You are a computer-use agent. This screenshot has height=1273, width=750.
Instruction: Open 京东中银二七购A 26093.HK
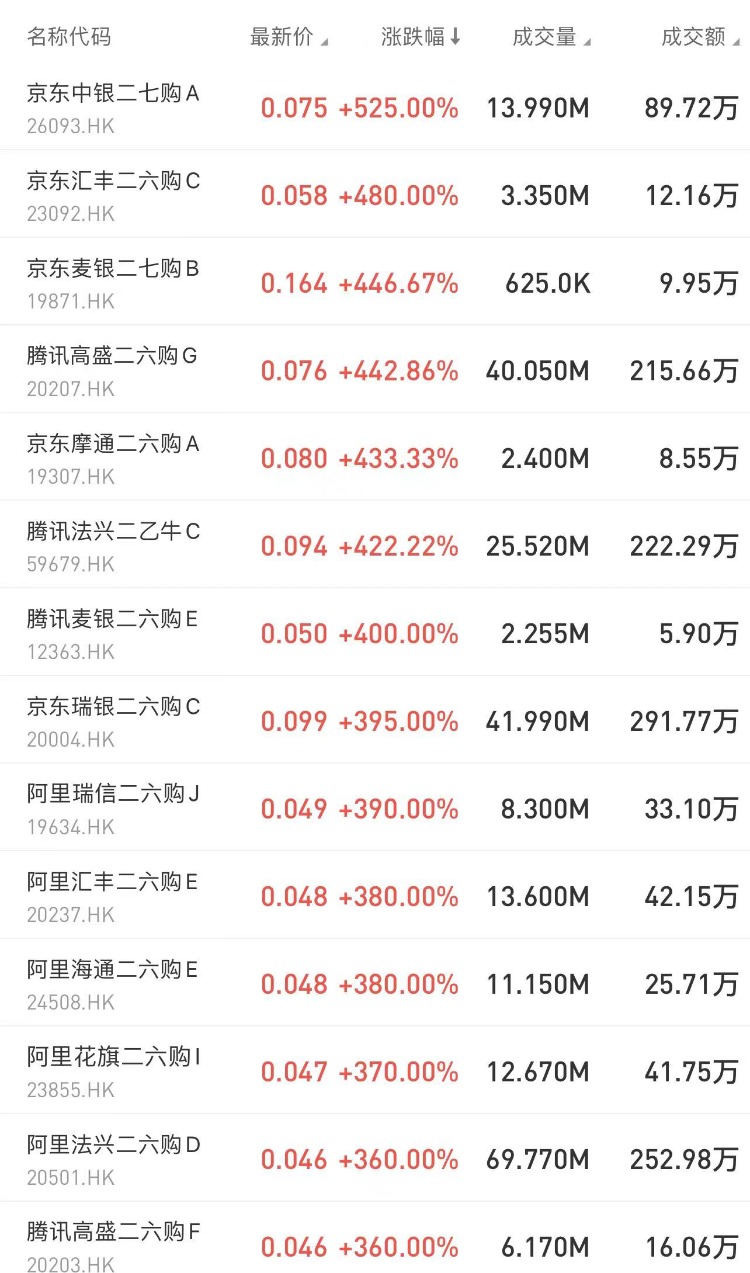point(375,106)
